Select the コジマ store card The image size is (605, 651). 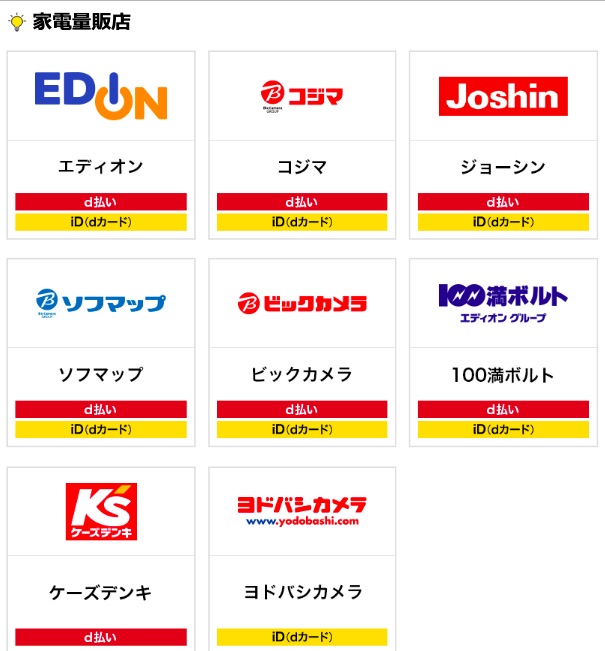[302, 145]
